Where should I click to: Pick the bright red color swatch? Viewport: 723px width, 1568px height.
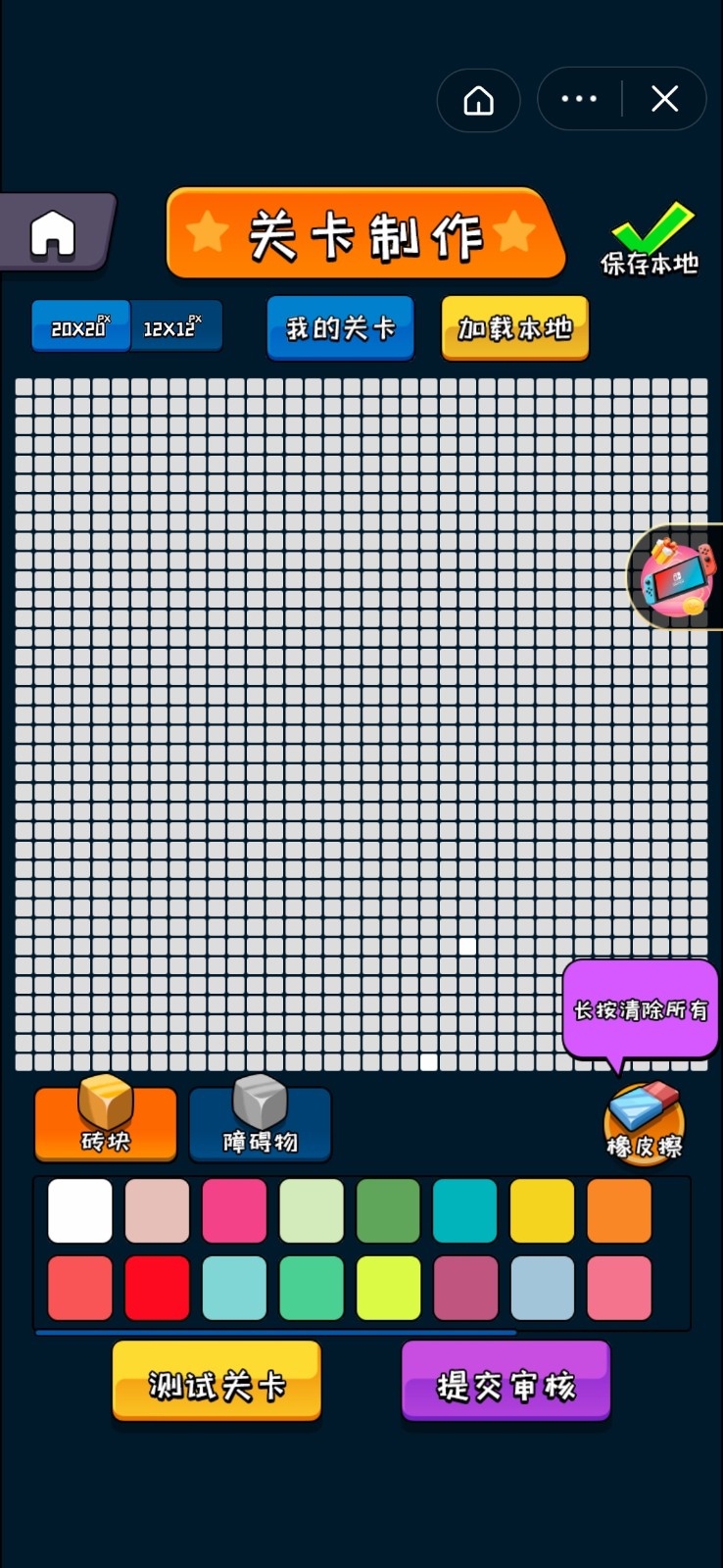pyautogui.click(x=157, y=1289)
